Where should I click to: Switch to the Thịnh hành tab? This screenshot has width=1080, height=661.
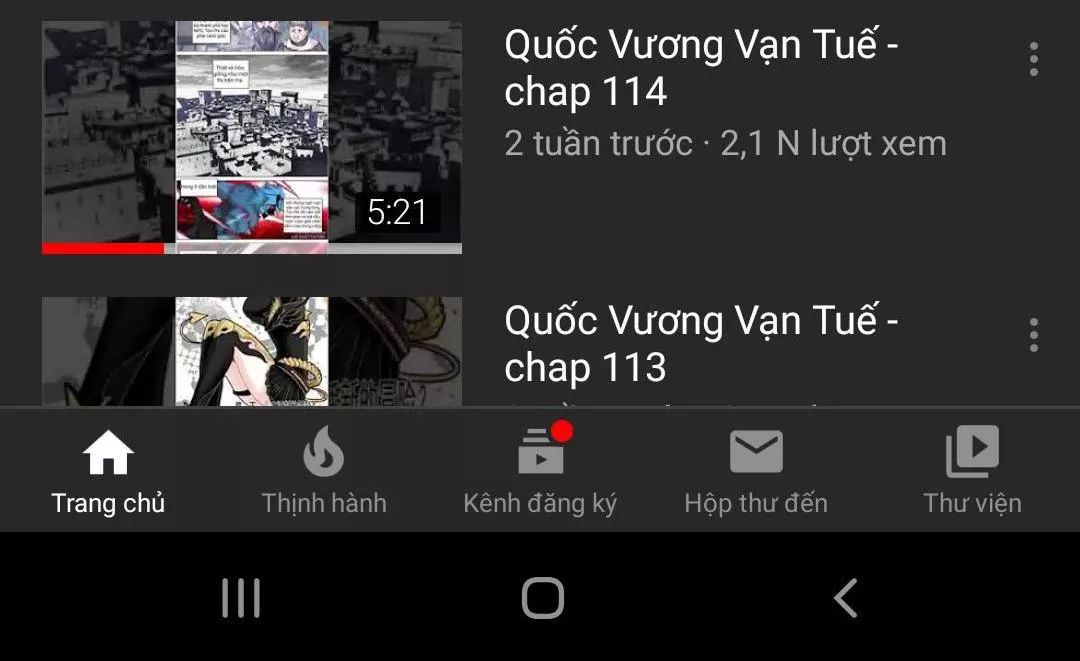[x=323, y=471]
